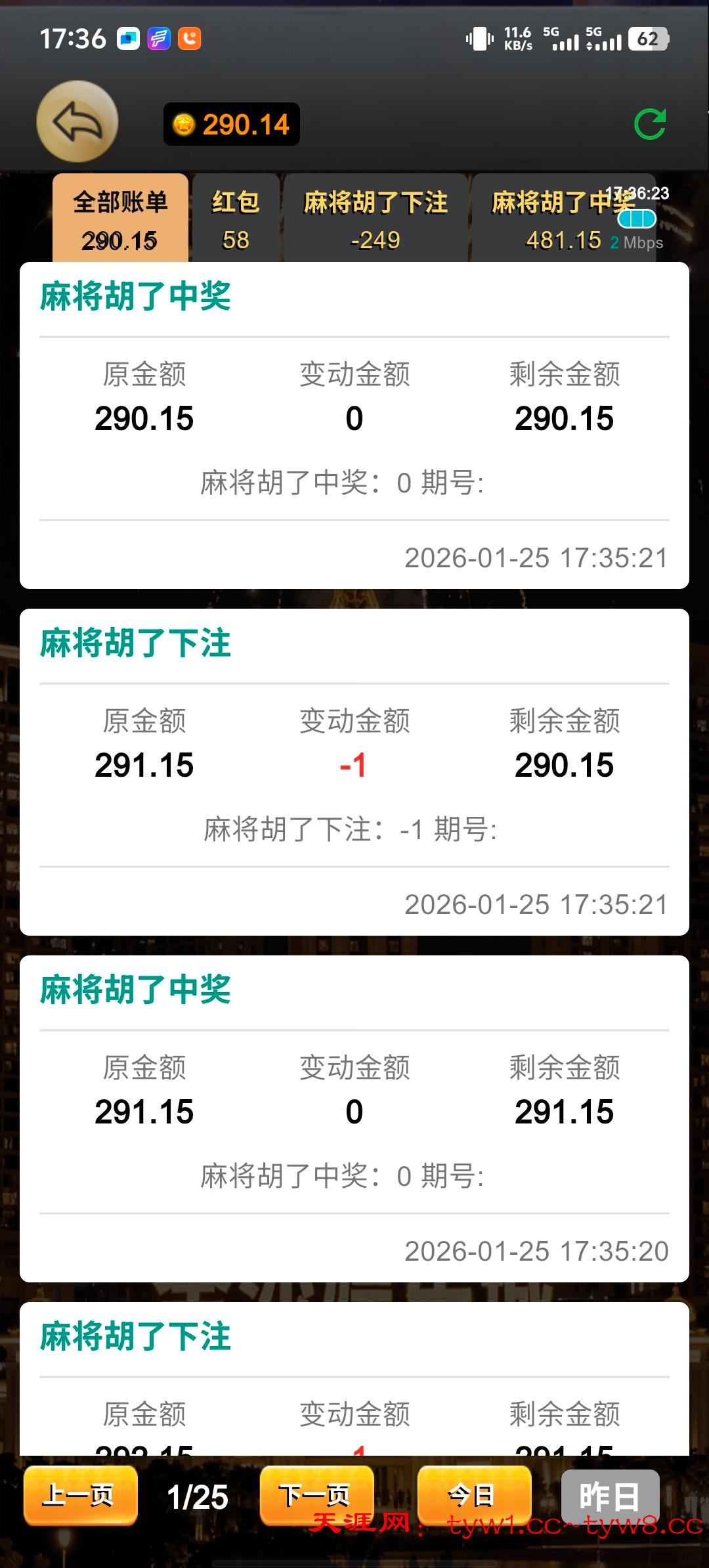Switch to the 红包 tab
The height and width of the screenshot is (1568, 709).
coord(236,219)
